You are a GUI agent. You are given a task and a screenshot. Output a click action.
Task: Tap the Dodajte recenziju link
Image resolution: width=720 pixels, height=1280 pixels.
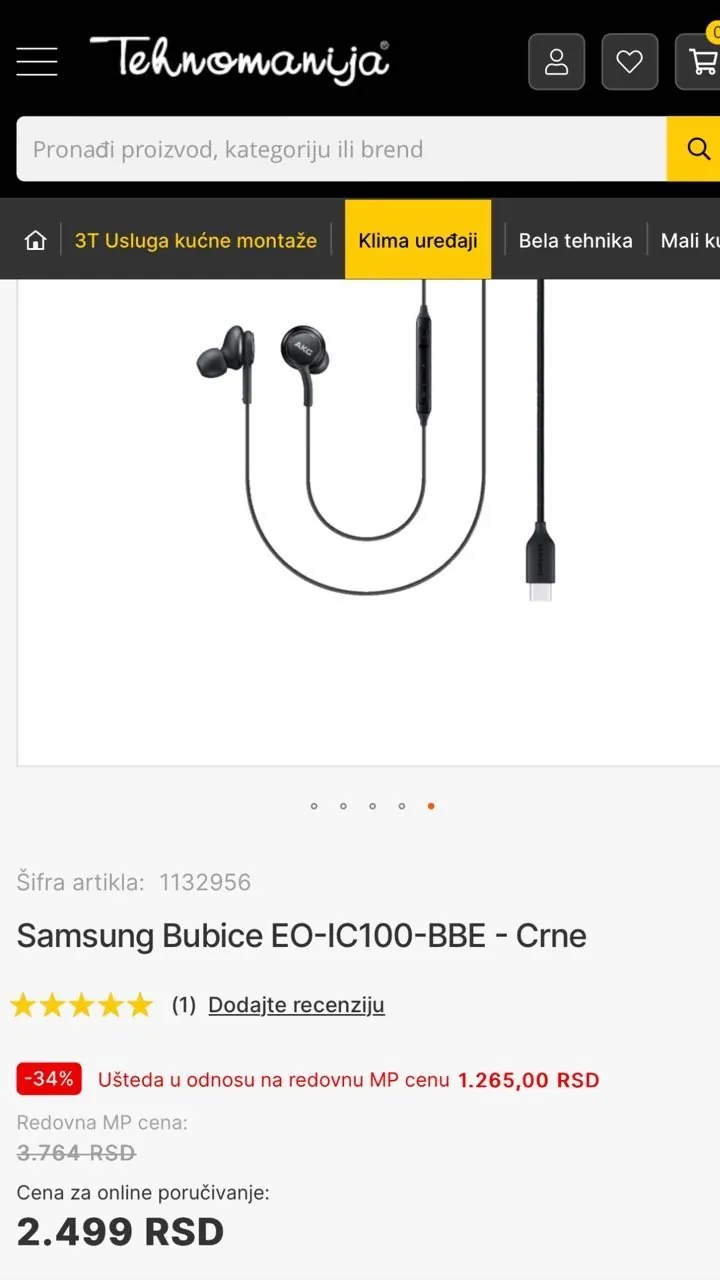click(296, 1005)
